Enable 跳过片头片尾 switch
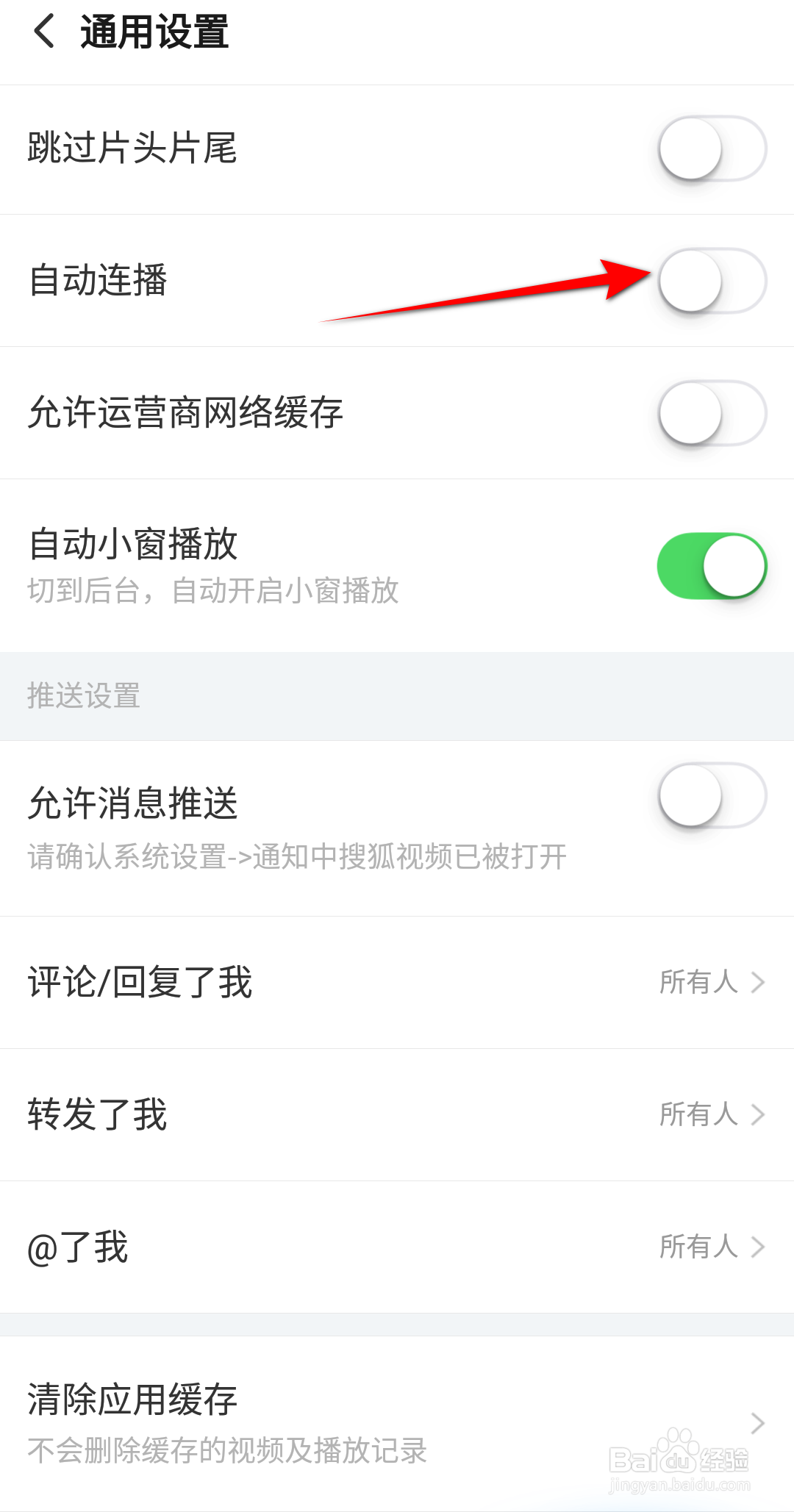Viewport: 794px width, 1512px height. [x=712, y=149]
